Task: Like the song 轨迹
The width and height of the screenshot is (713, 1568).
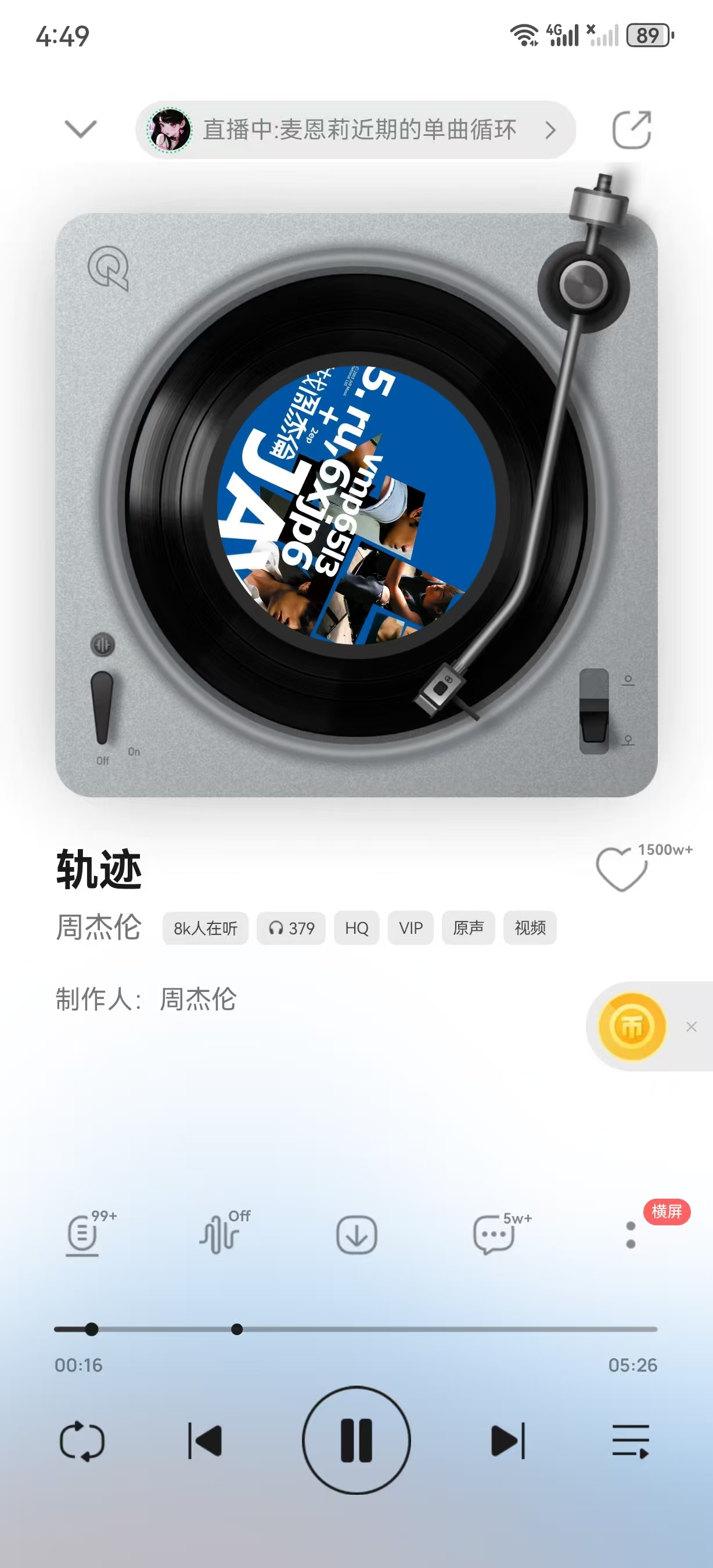Action: [x=621, y=869]
